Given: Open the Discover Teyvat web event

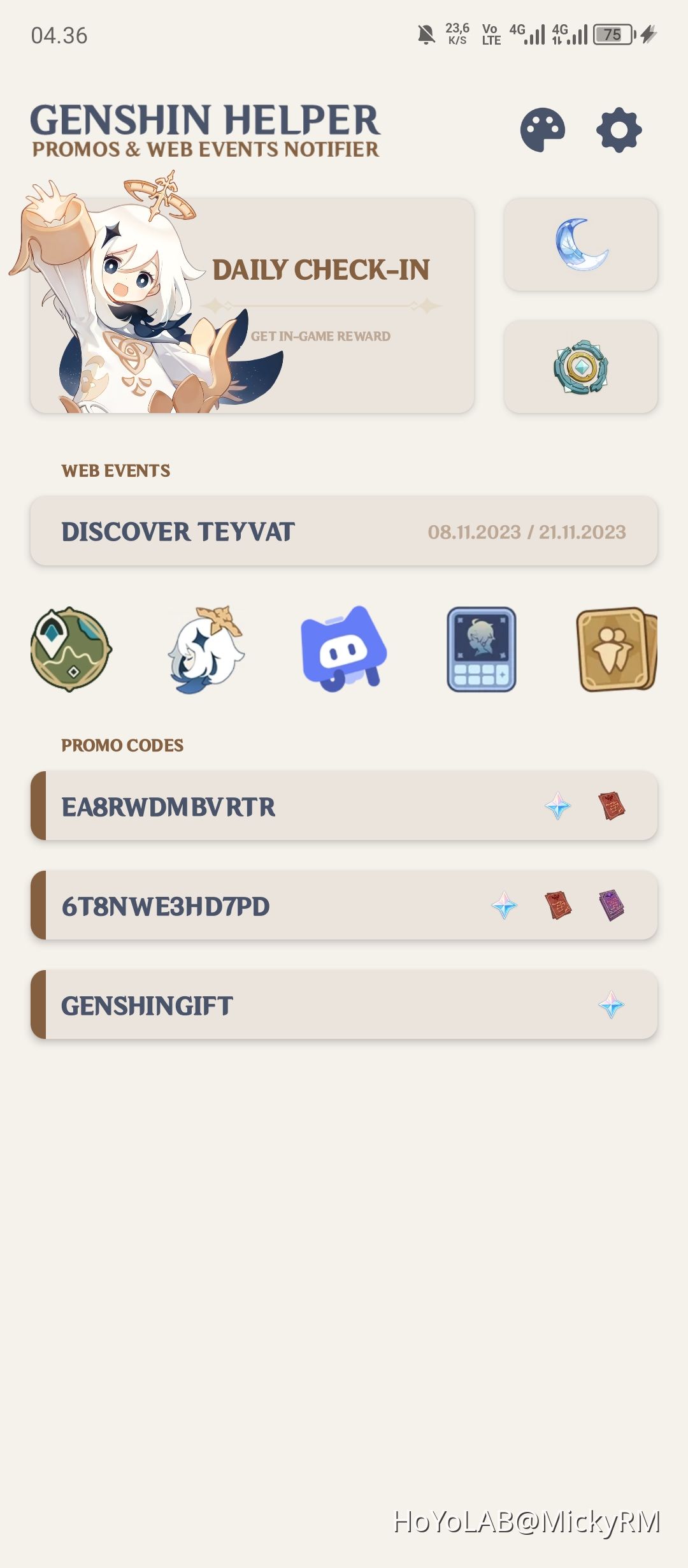Looking at the screenshot, I should [x=344, y=532].
